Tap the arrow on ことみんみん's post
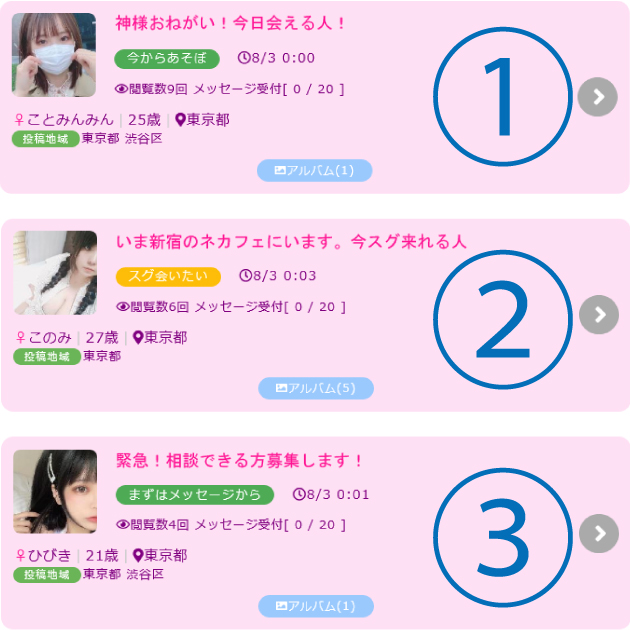The image size is (630, 630). [597, 97]
